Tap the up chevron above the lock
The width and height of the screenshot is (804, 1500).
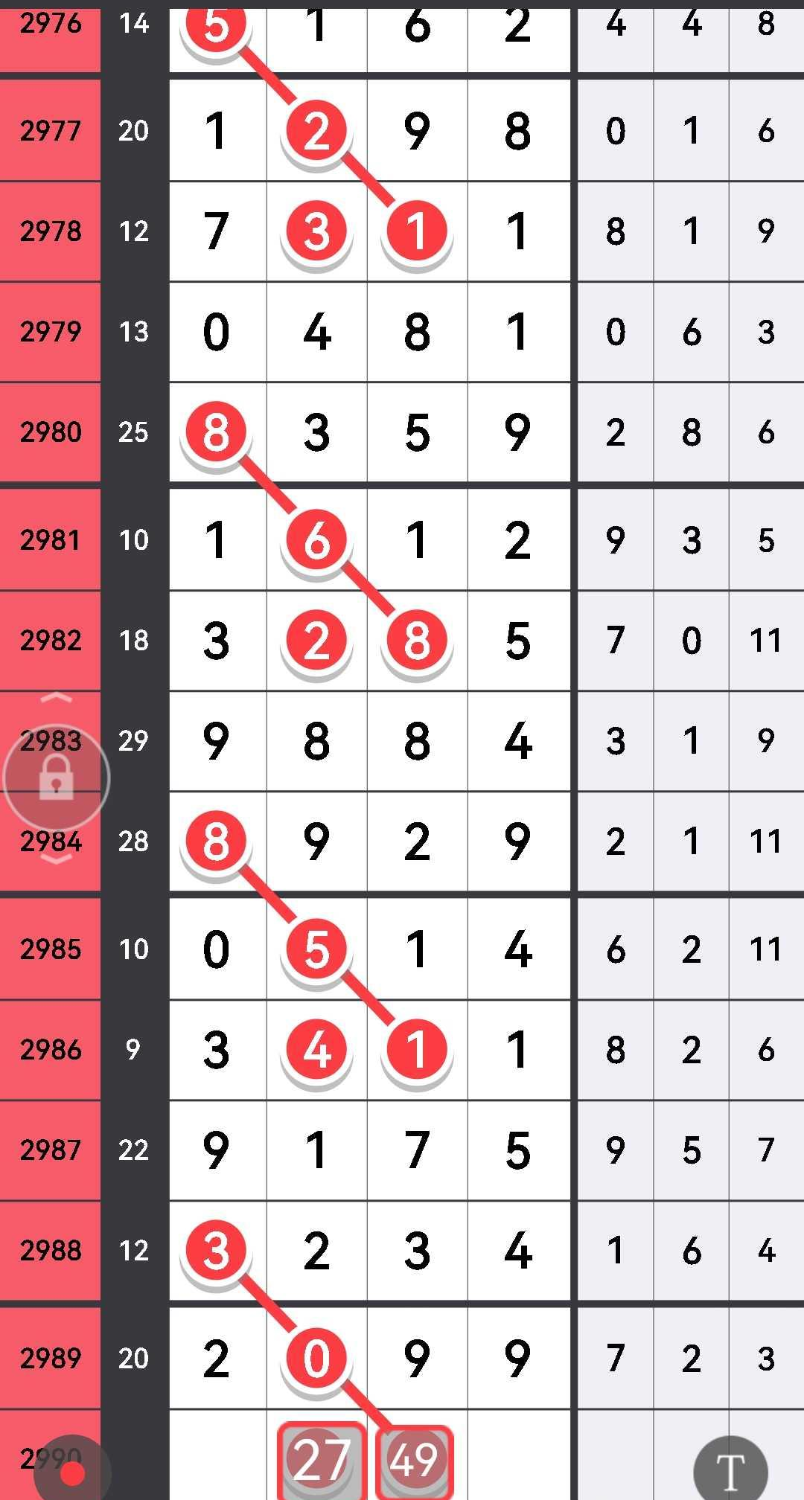[x=56, y=698]
